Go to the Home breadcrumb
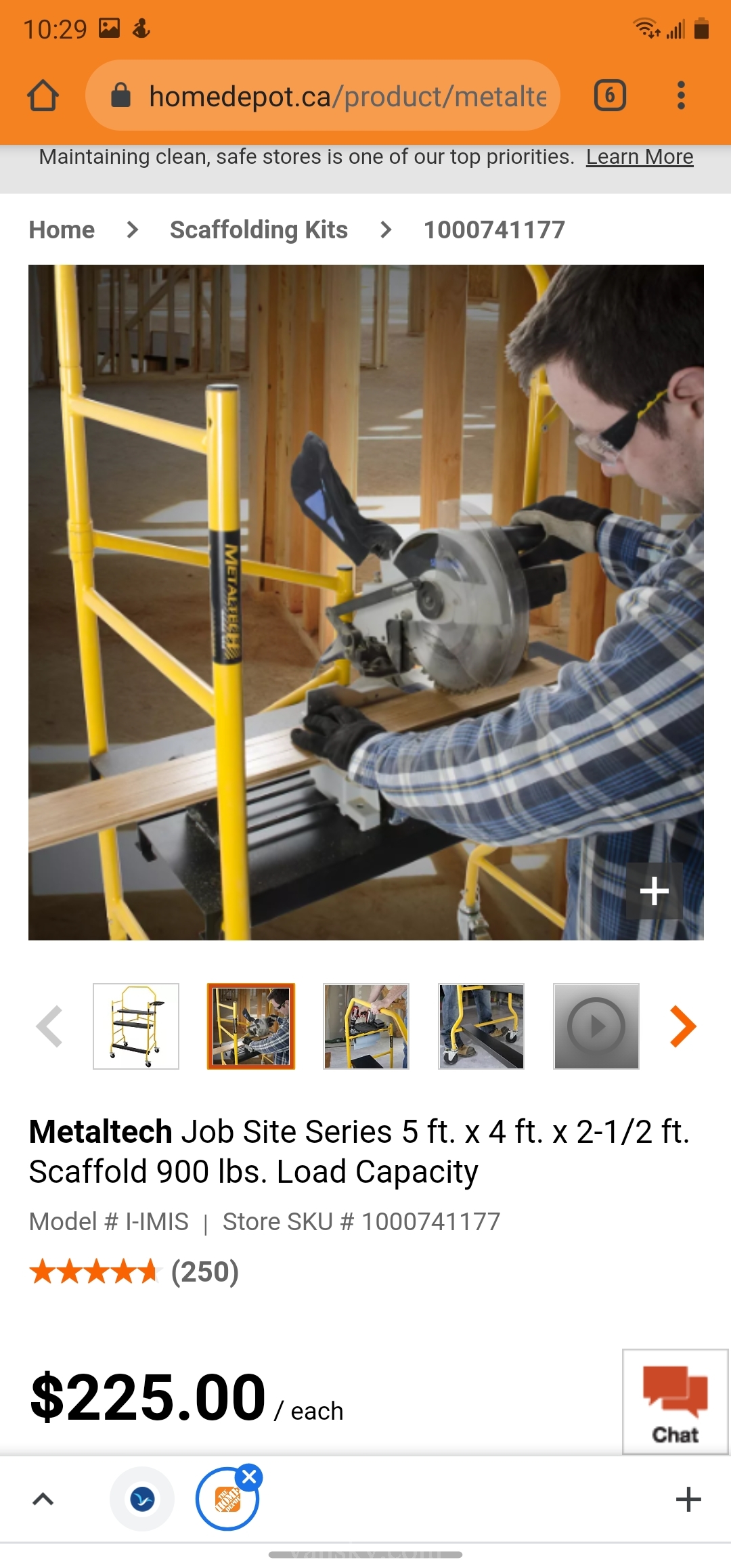The width and height of the screenshot is (731, 1568). [62, 230]
